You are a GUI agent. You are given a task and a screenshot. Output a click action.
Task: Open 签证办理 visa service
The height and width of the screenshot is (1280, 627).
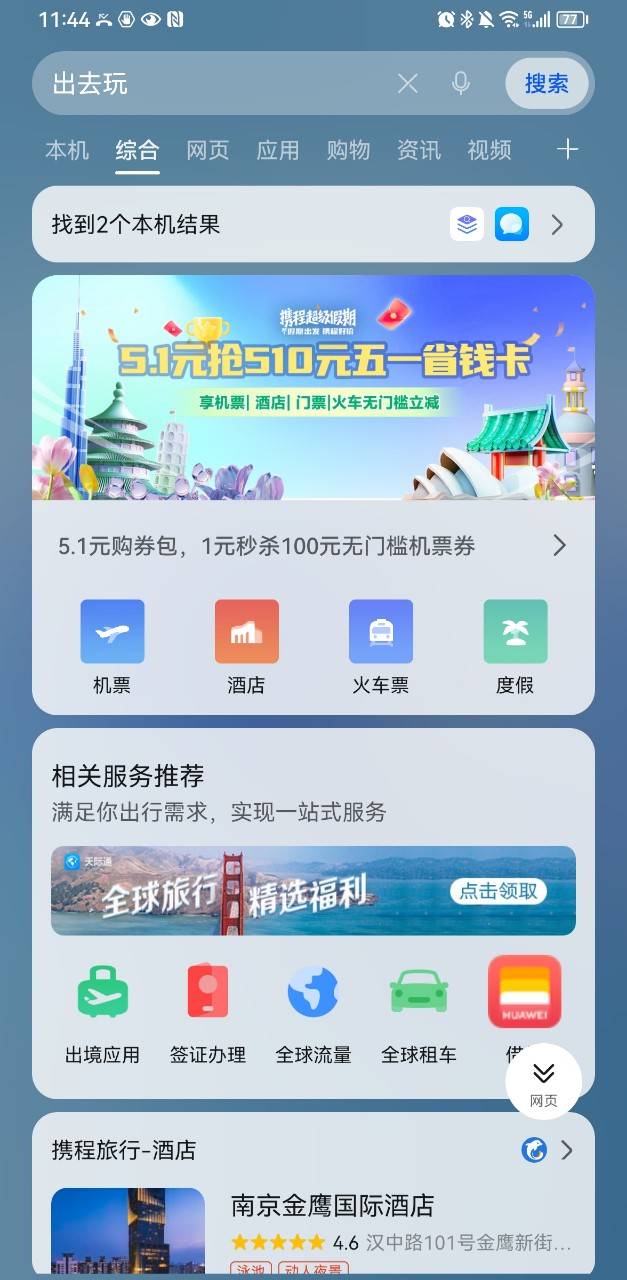tap(208, 1012)
